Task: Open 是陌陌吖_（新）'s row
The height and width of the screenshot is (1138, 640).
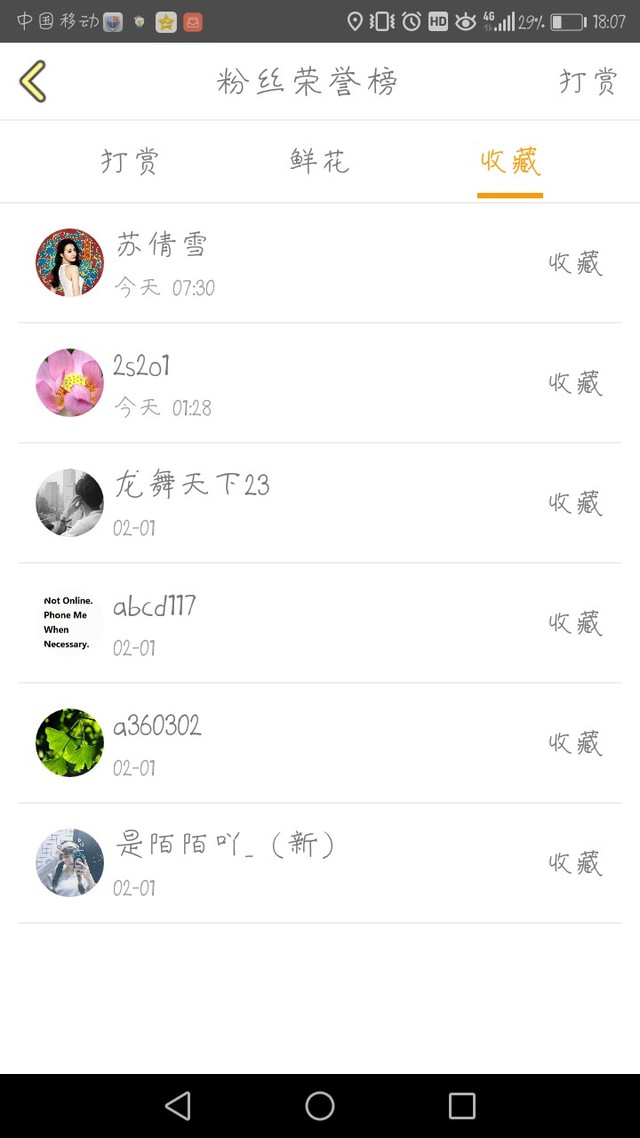Action: tap(320, 863)
